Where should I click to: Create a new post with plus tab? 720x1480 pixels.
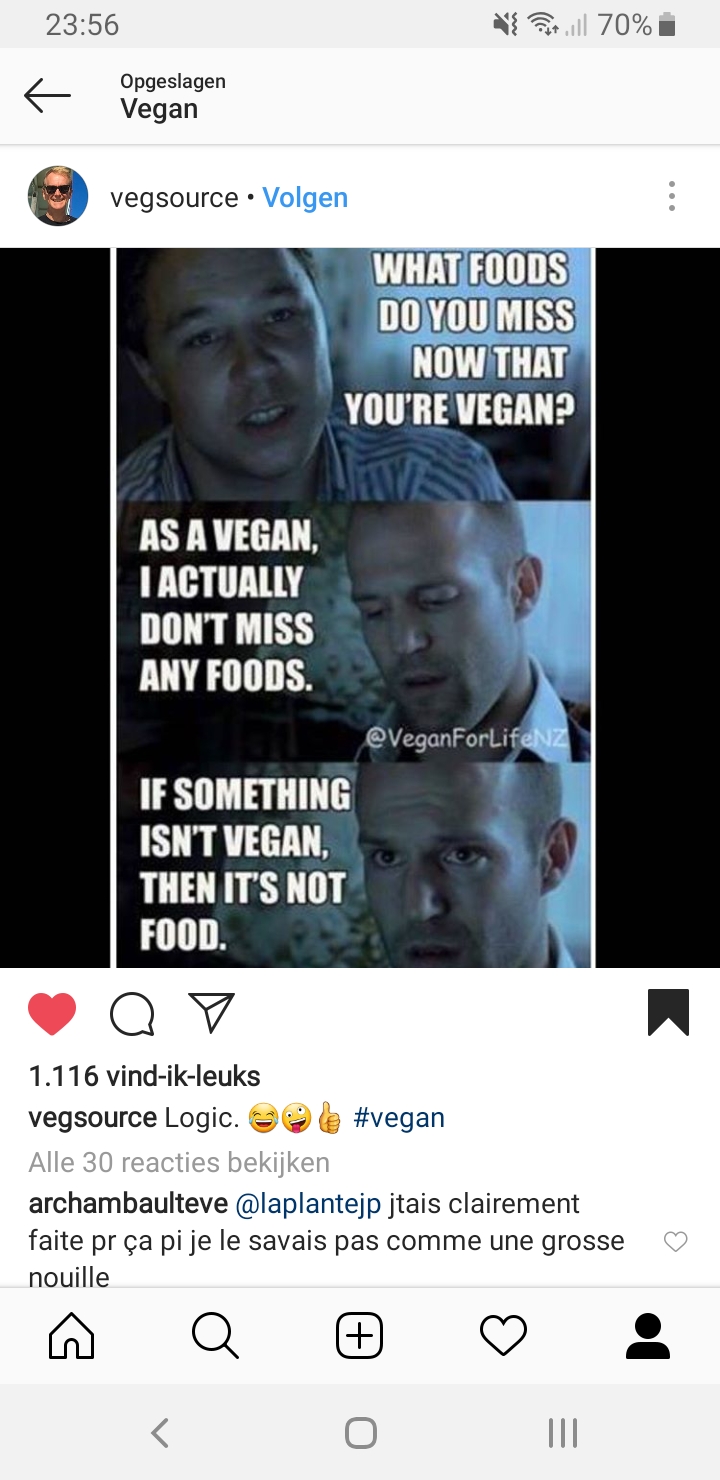359,1336
